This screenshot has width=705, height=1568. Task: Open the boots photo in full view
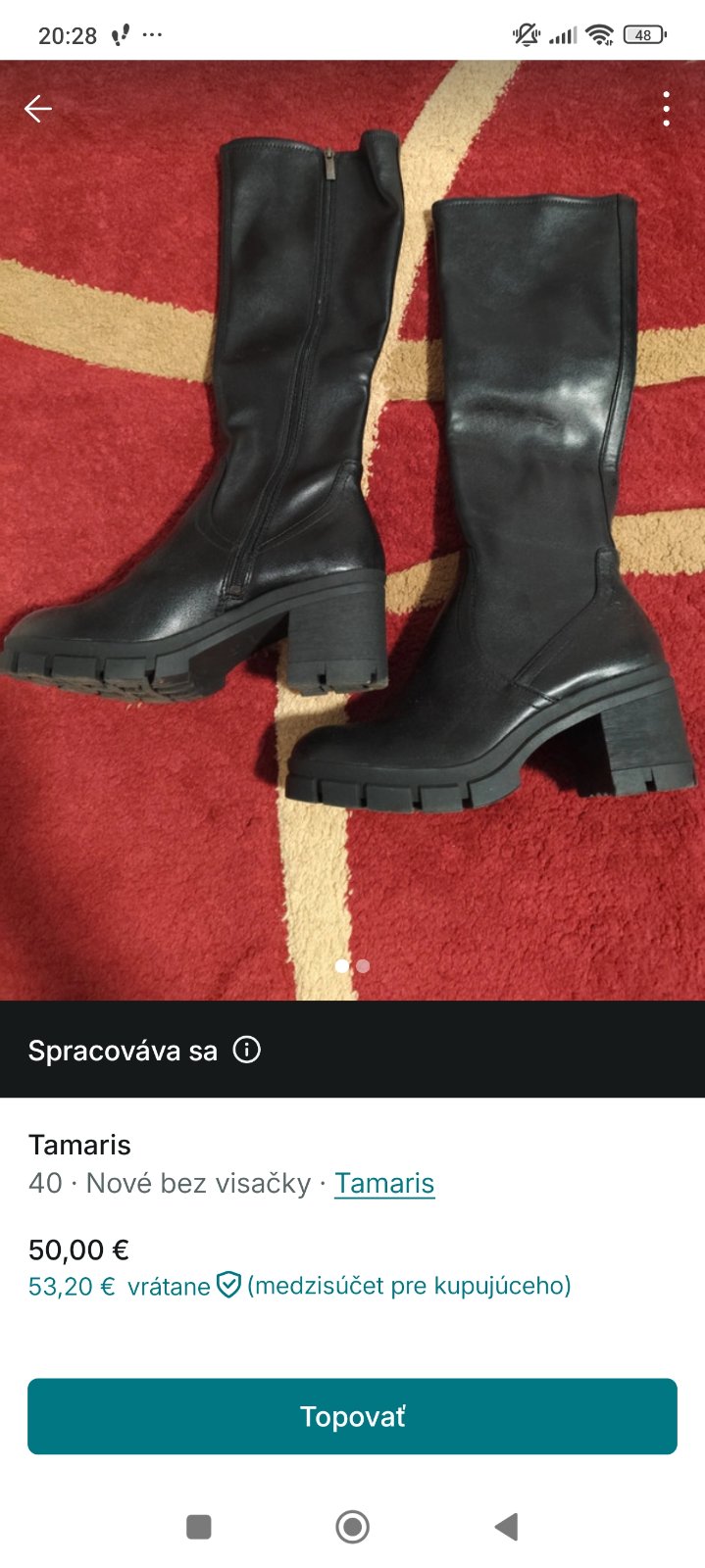click(x=353, y=529)
